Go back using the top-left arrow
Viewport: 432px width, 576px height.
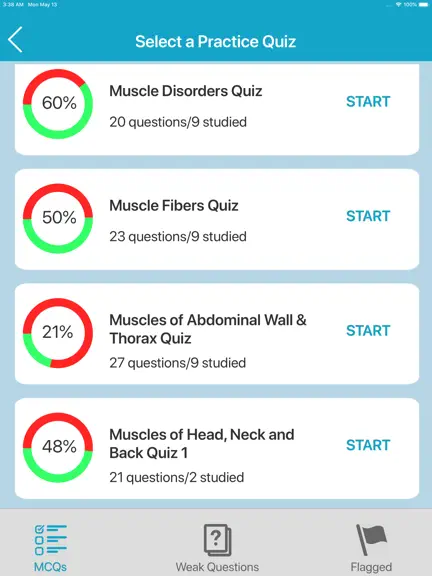click(x=15, y=40)
